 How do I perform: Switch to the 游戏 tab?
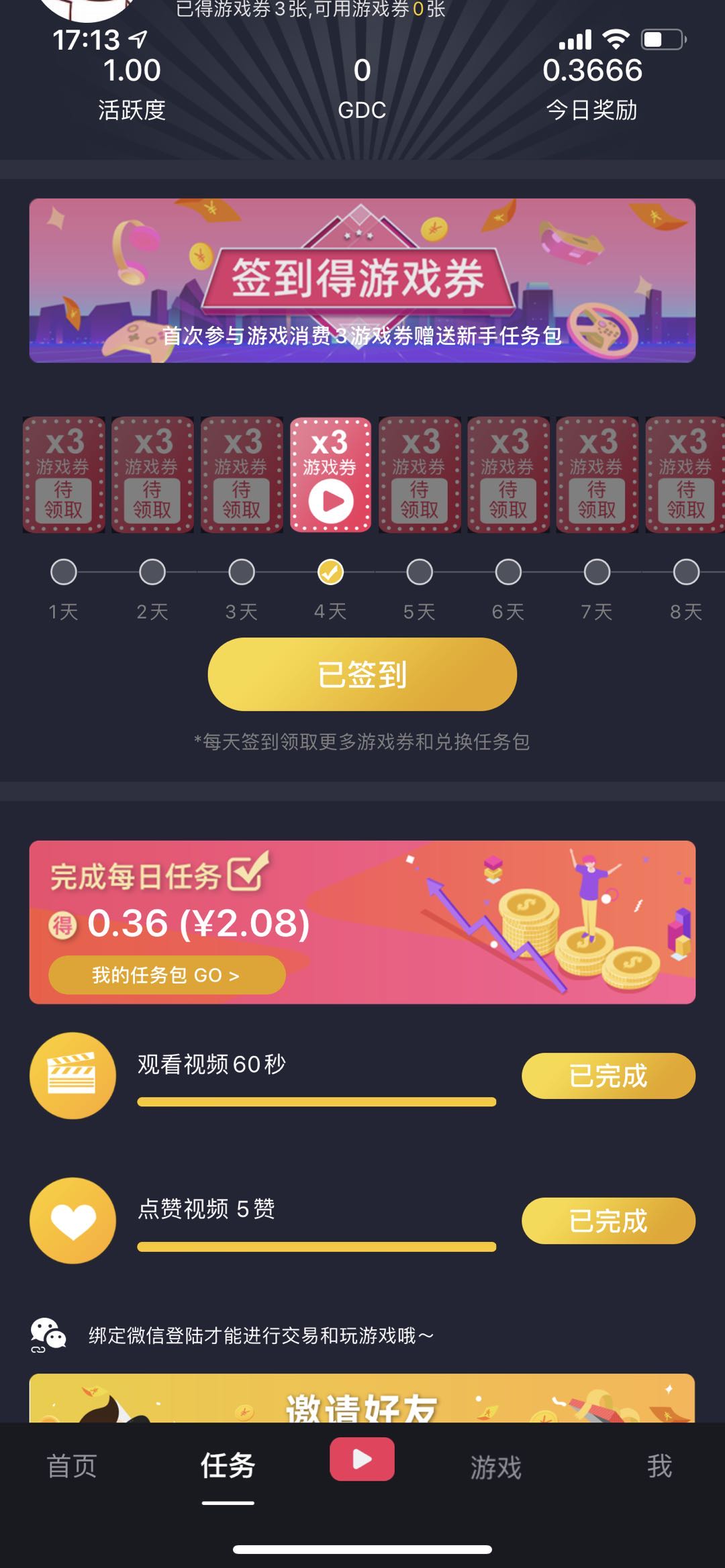click(x=496, y=1467)
